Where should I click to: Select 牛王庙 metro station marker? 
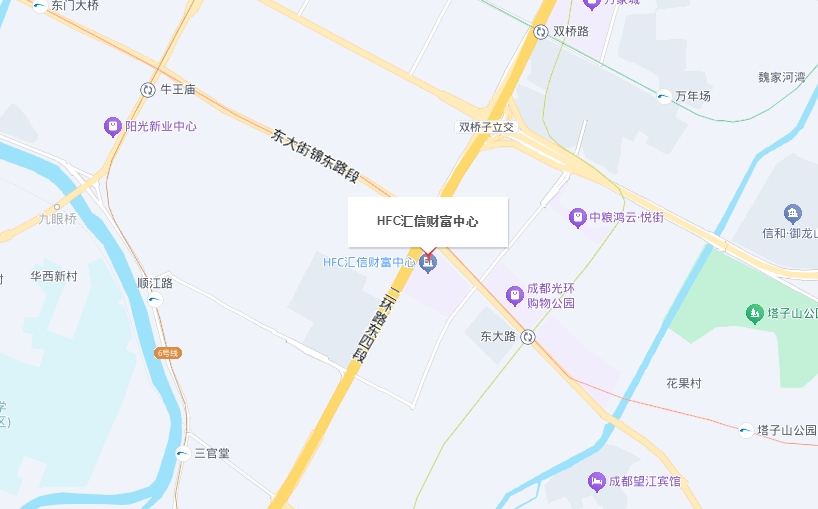click(148, 90)
